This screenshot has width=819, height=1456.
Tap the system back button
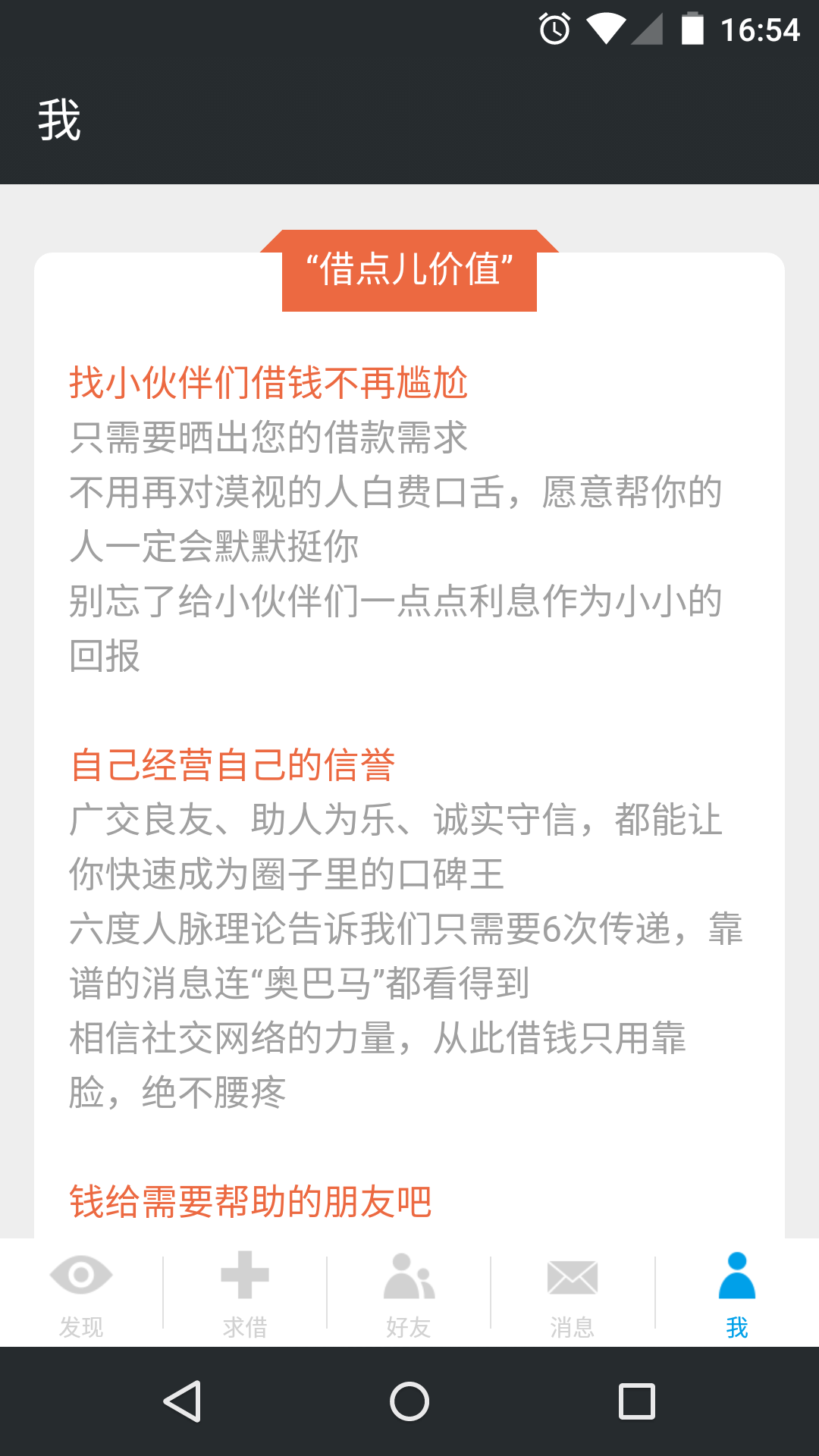[x=182, y=1401]
